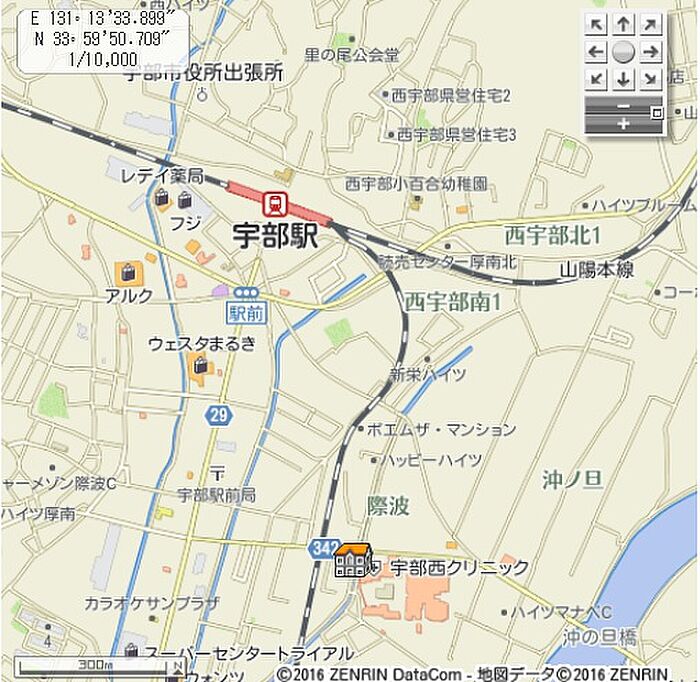Zoom out with the minus button
Screen dimensions: 700x682
pyautogui.click(x=622, y=105)
